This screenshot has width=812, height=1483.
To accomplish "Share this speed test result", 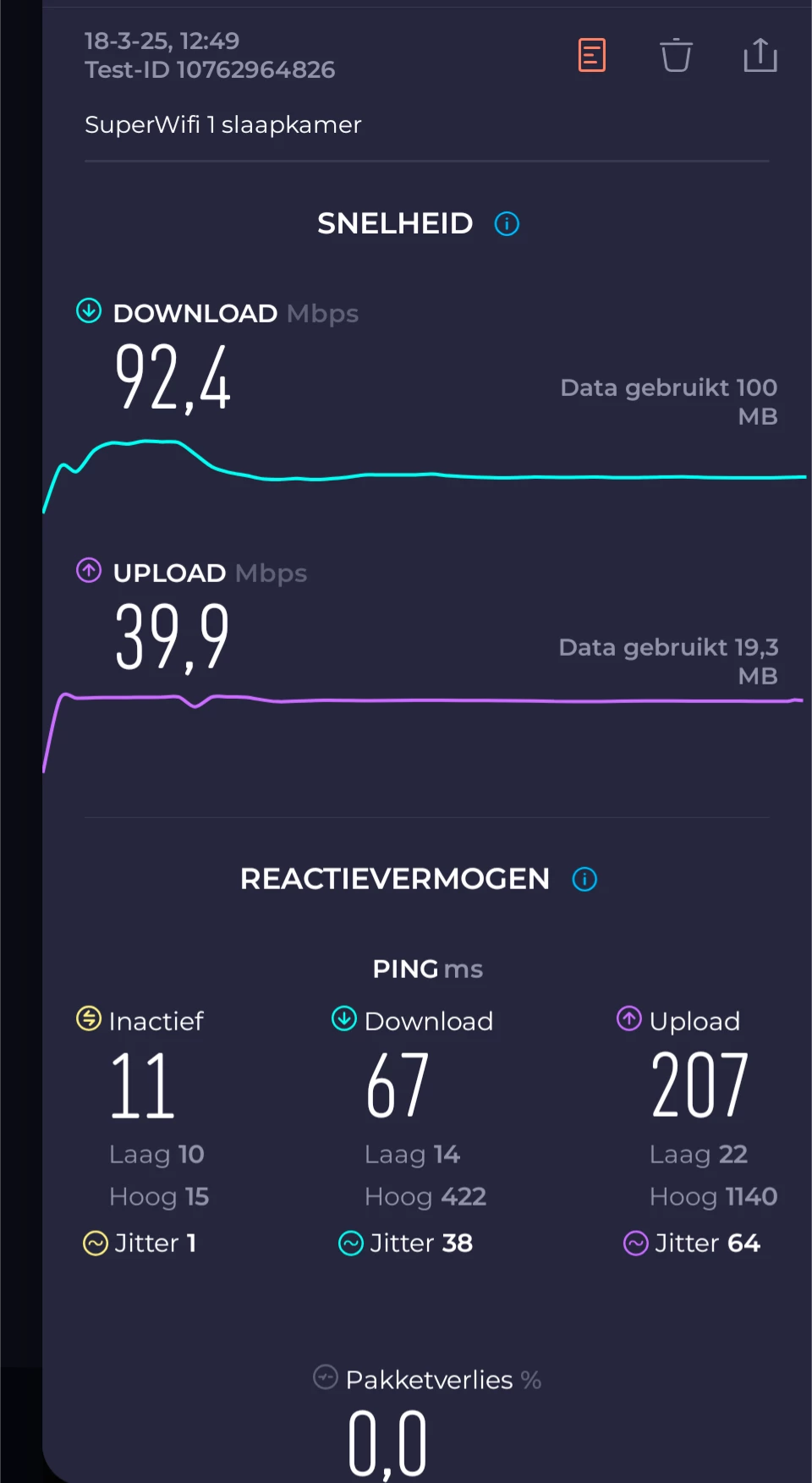I will pyautogui.click(x=760, y=55).
